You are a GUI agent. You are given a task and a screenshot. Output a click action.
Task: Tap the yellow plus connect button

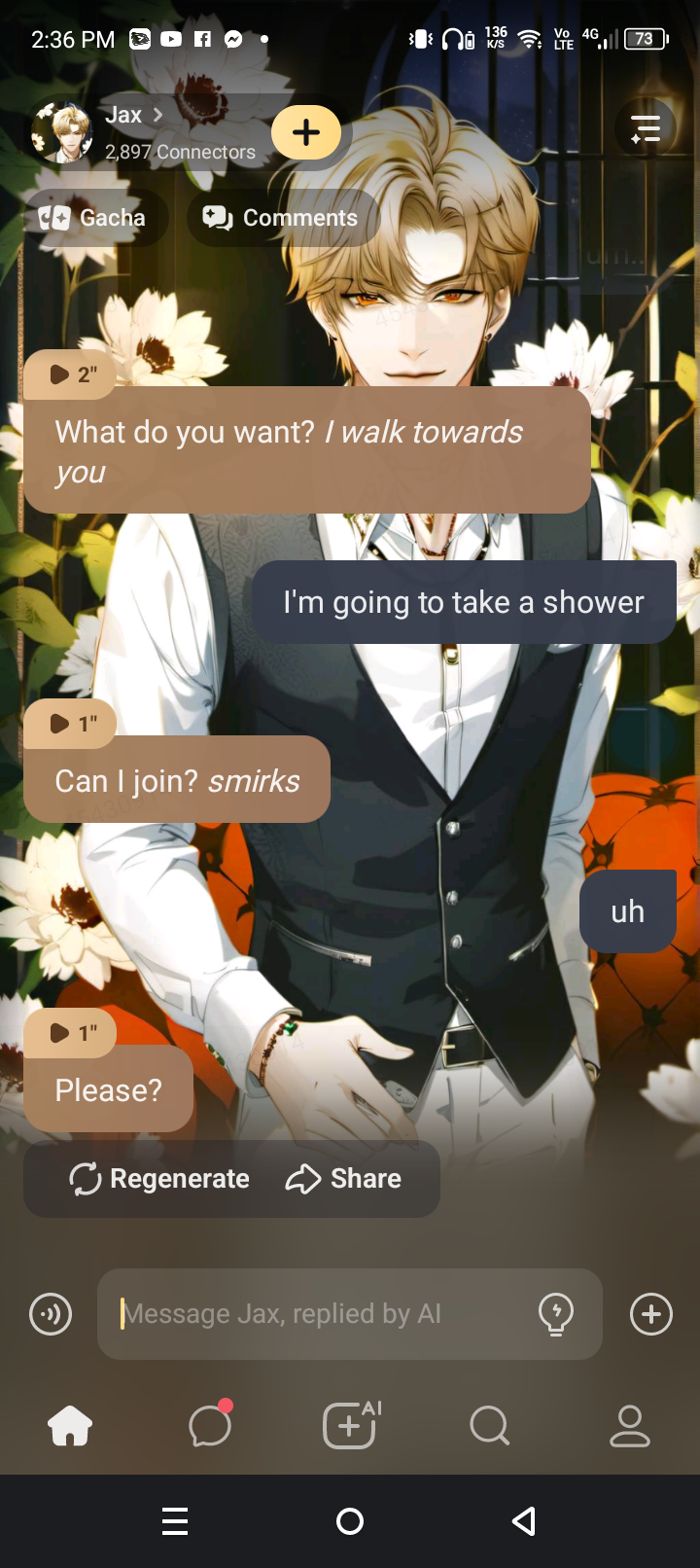click(x=306, y=132)
